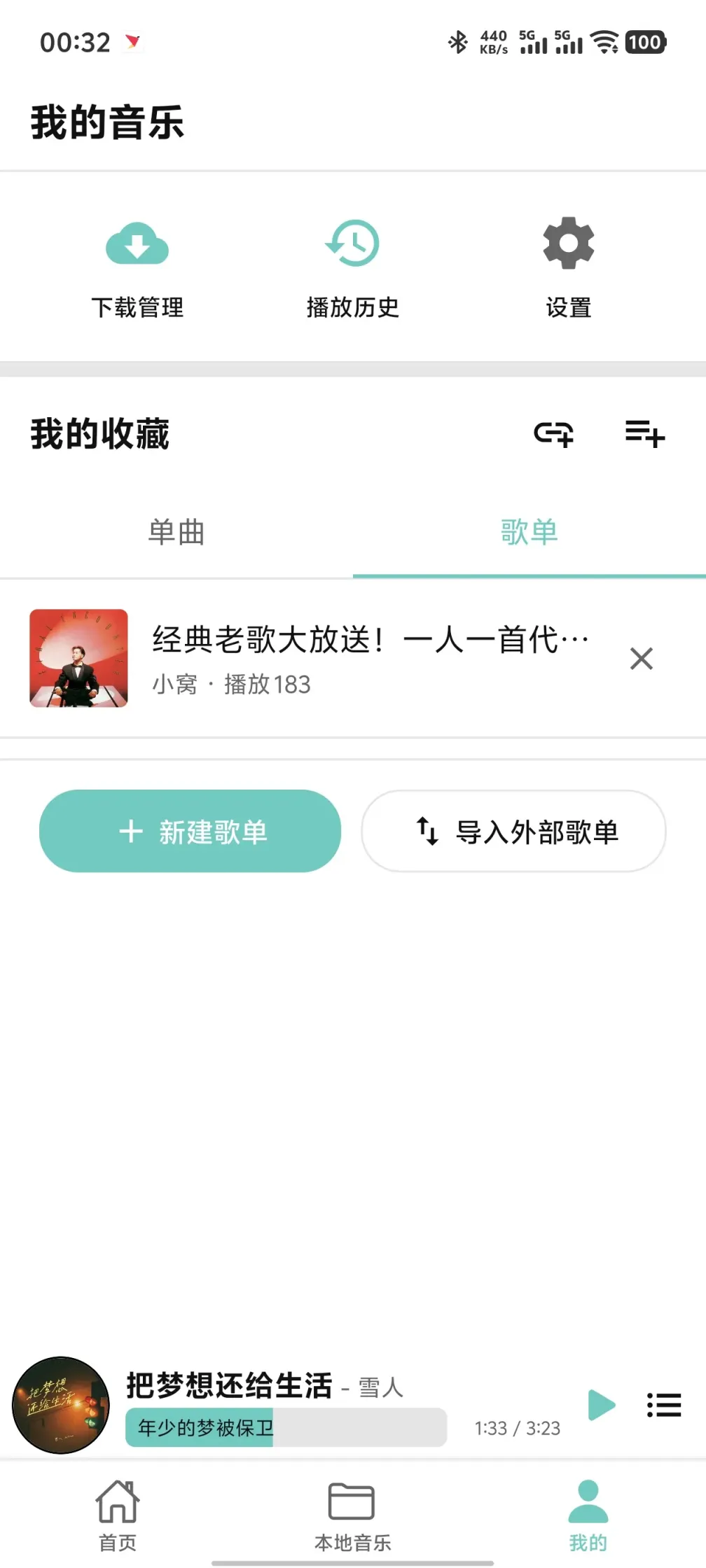Open the 设置 settings

(569, 266)
